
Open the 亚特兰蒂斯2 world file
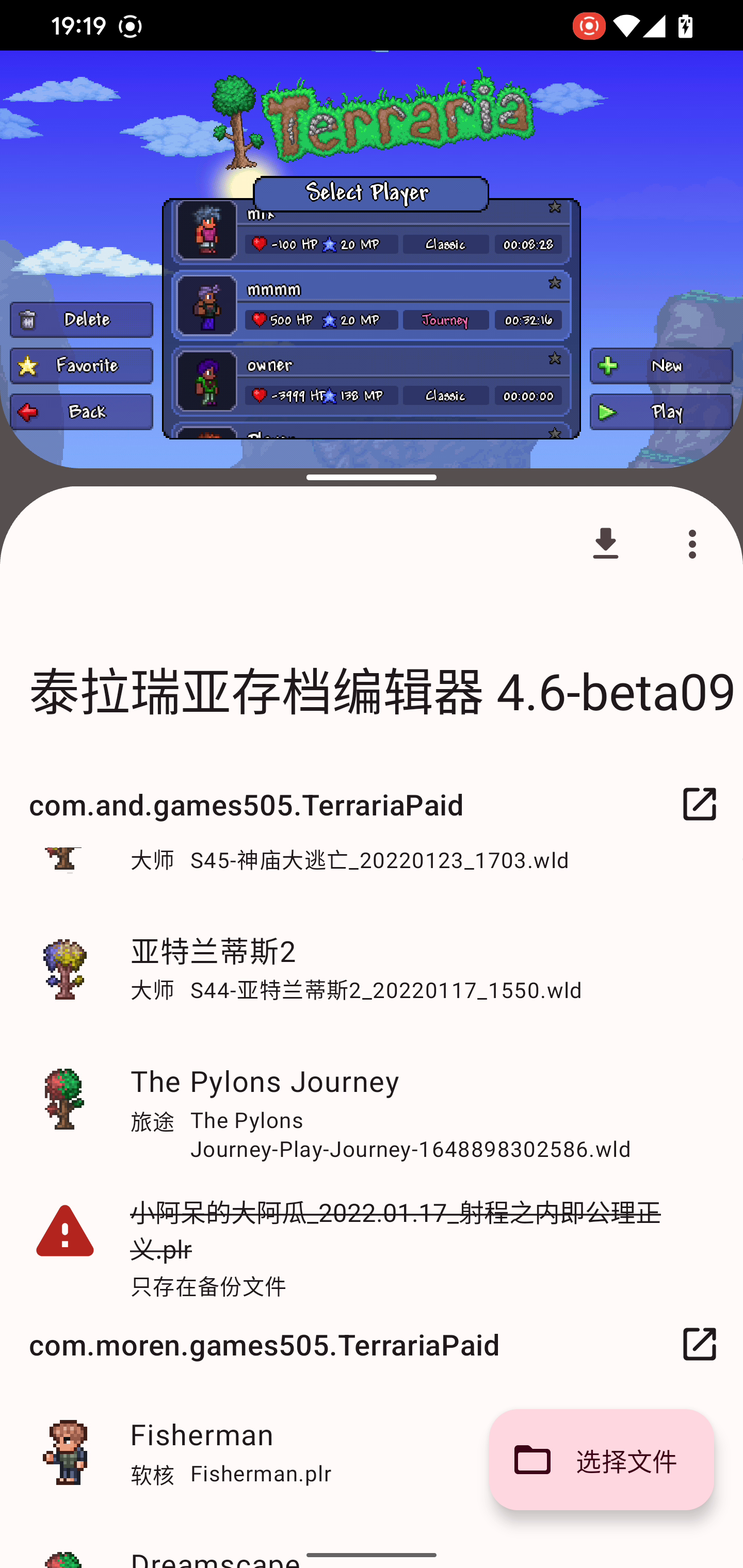point(372,970)
